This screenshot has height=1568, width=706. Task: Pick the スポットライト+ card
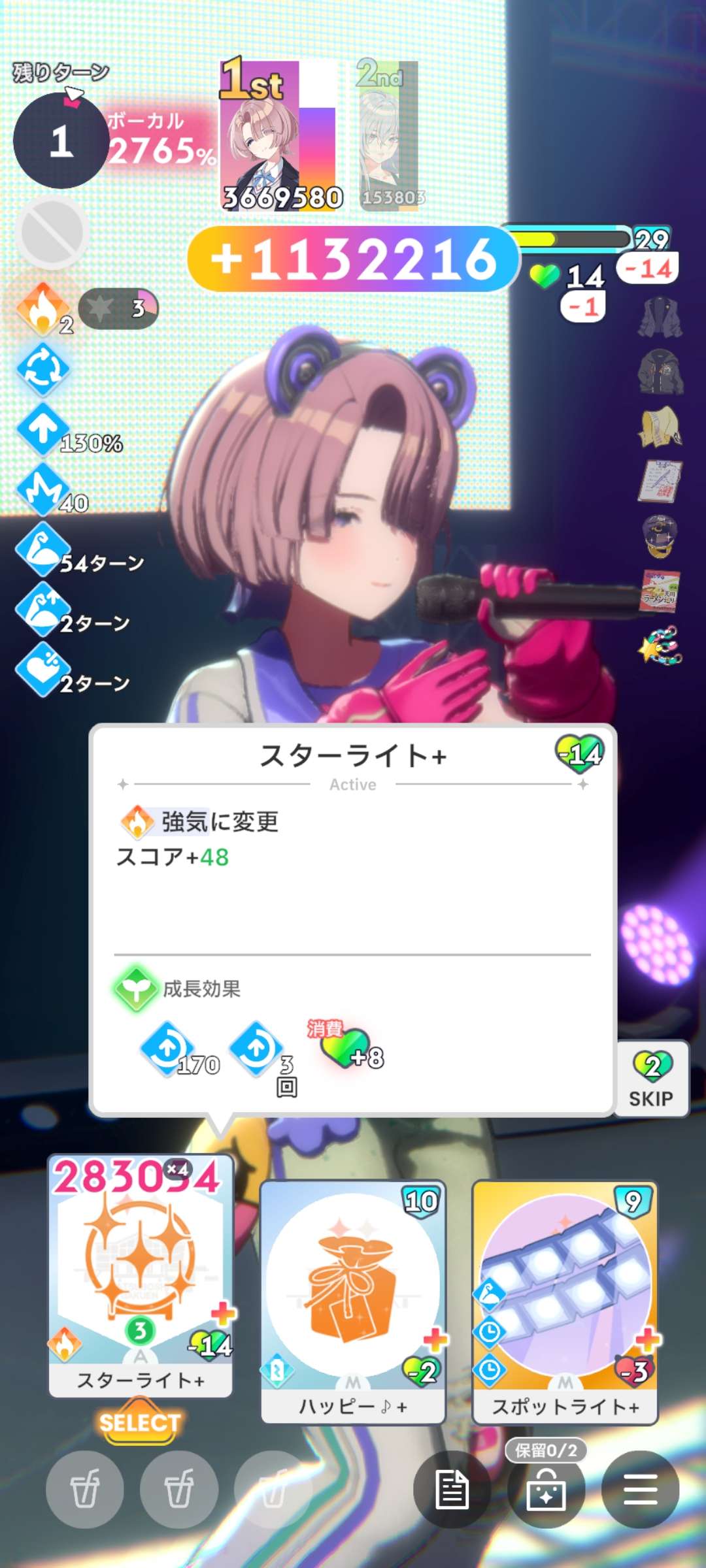565,1301
